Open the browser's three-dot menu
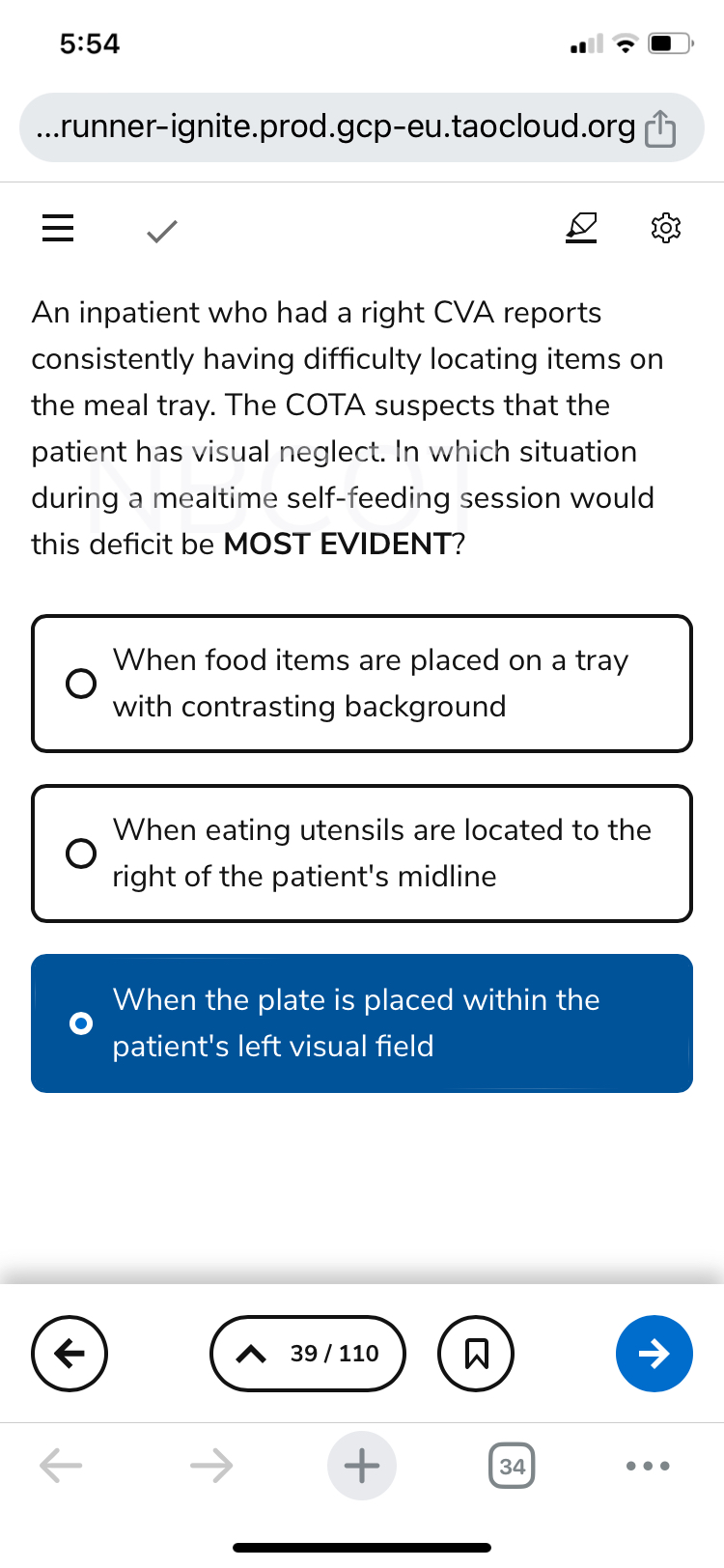The image size is (724, 1568). coord(648,1466)
